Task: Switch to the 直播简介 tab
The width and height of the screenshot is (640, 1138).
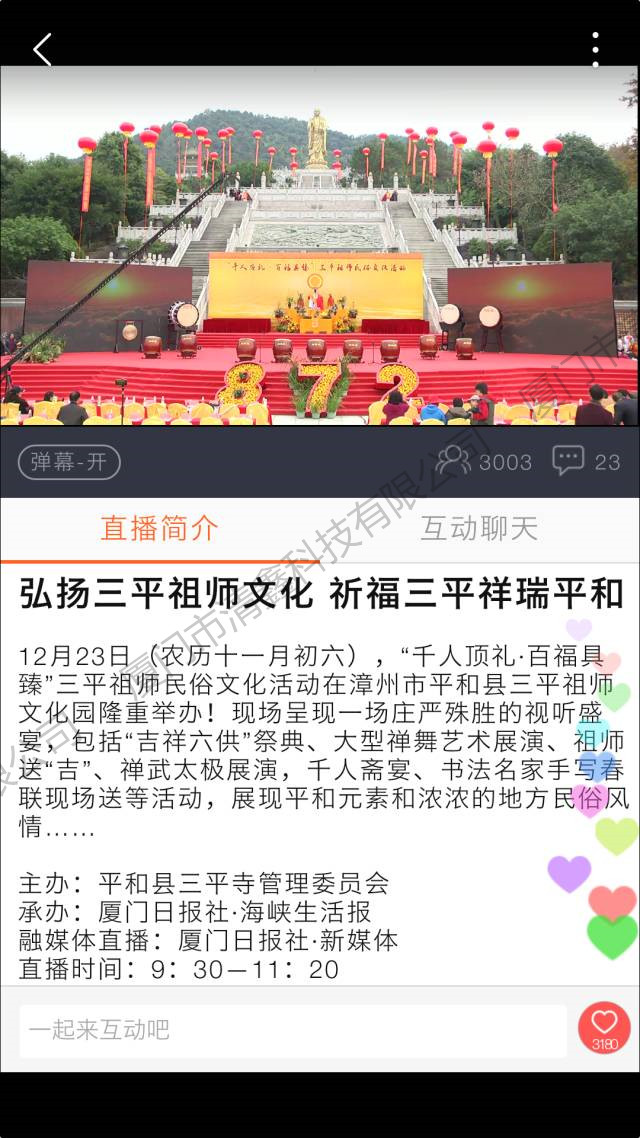Action: tap(160, 529)
